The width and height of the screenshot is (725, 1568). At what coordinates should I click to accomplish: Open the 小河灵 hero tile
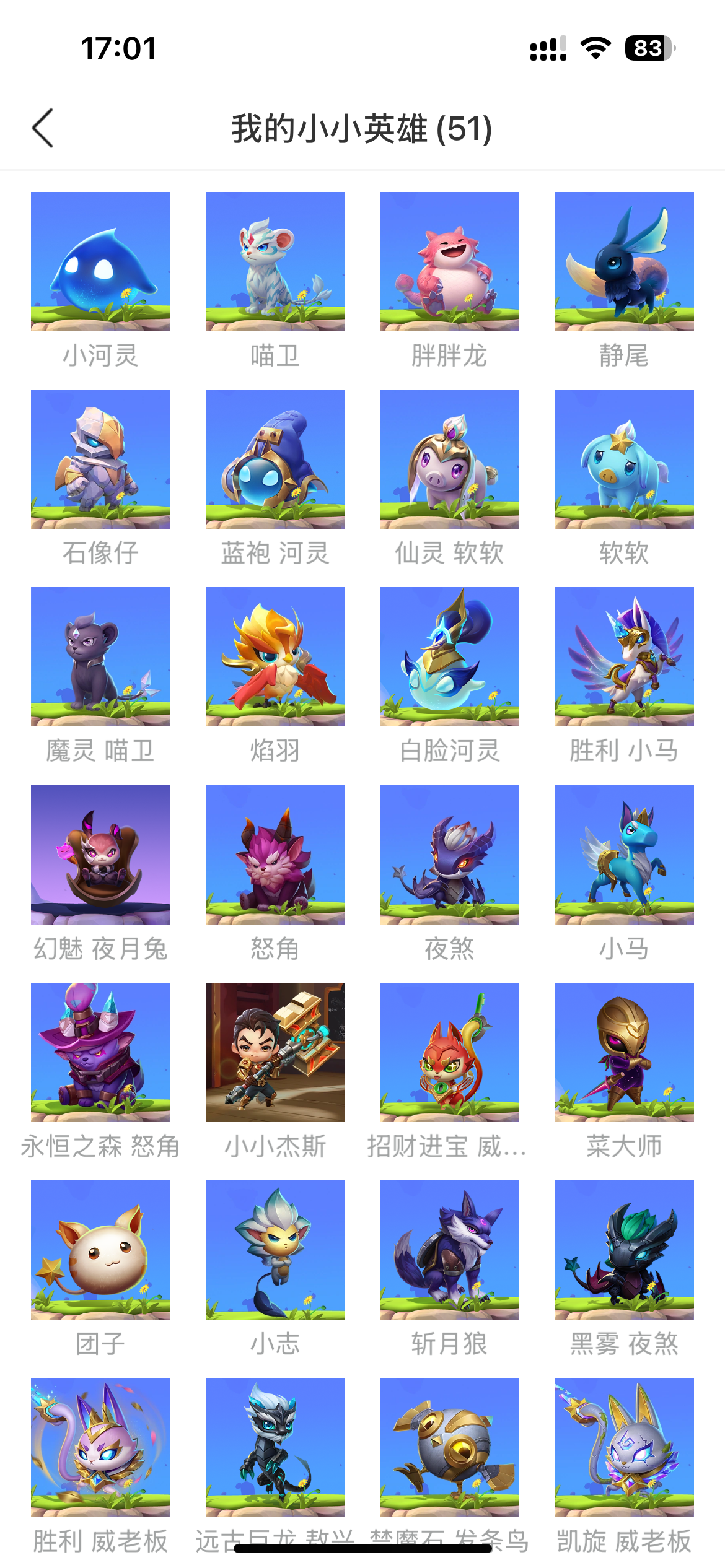click(x=100, y=261)
